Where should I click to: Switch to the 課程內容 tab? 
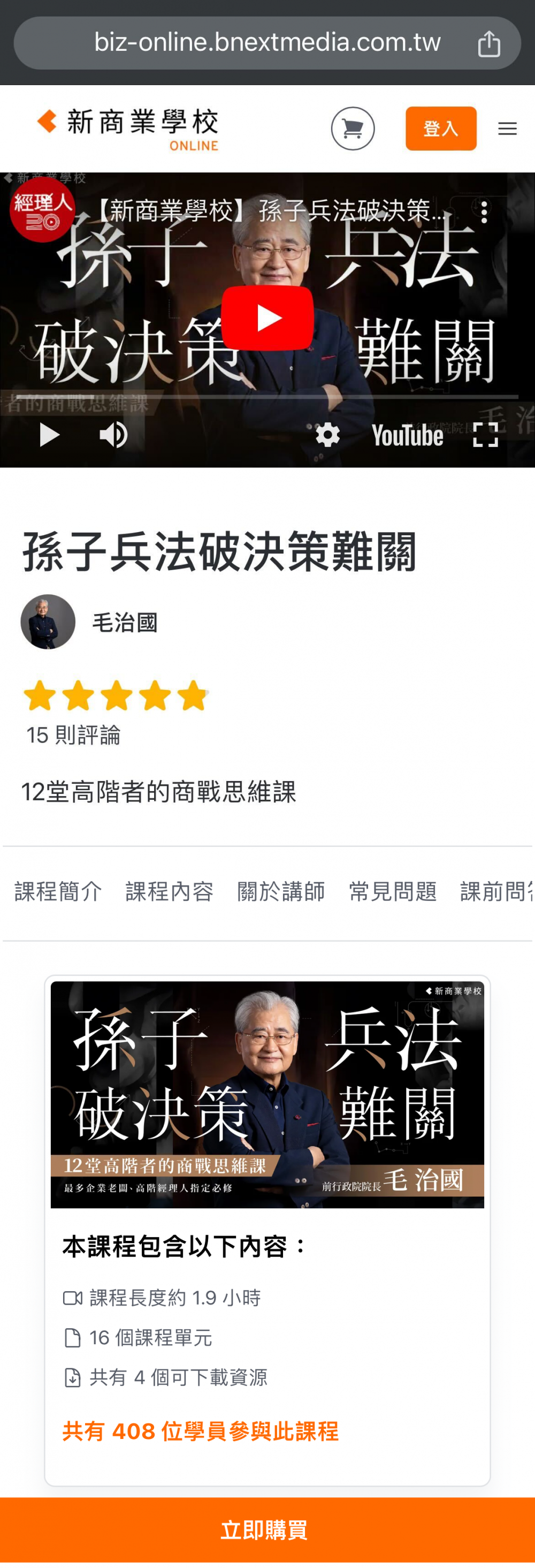coord(169,892)
